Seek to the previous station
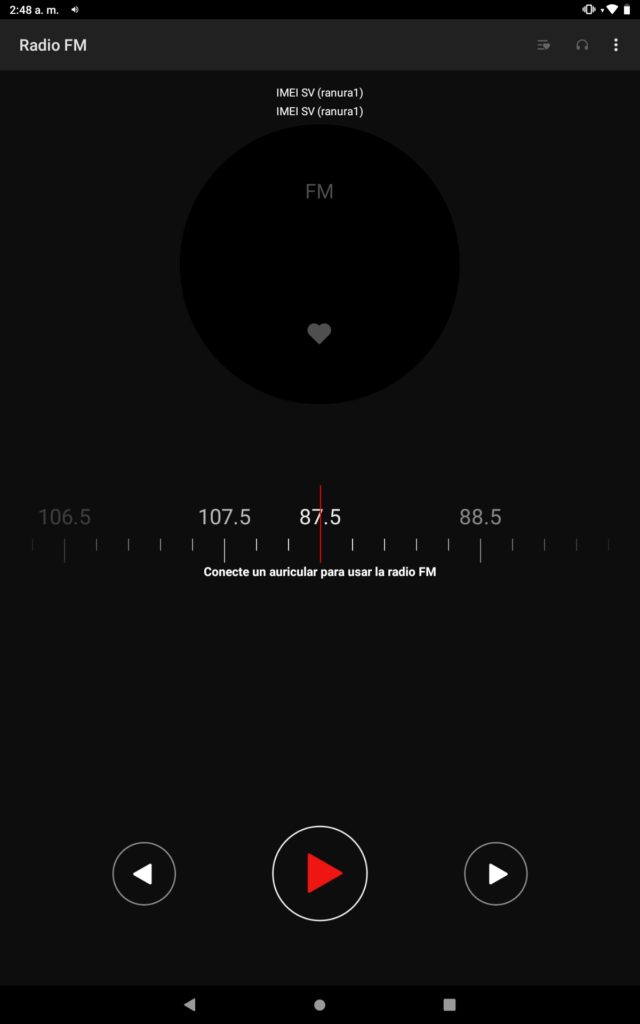Image resolution: width=640 pixels, height=1024 pixels. (144, 874)
